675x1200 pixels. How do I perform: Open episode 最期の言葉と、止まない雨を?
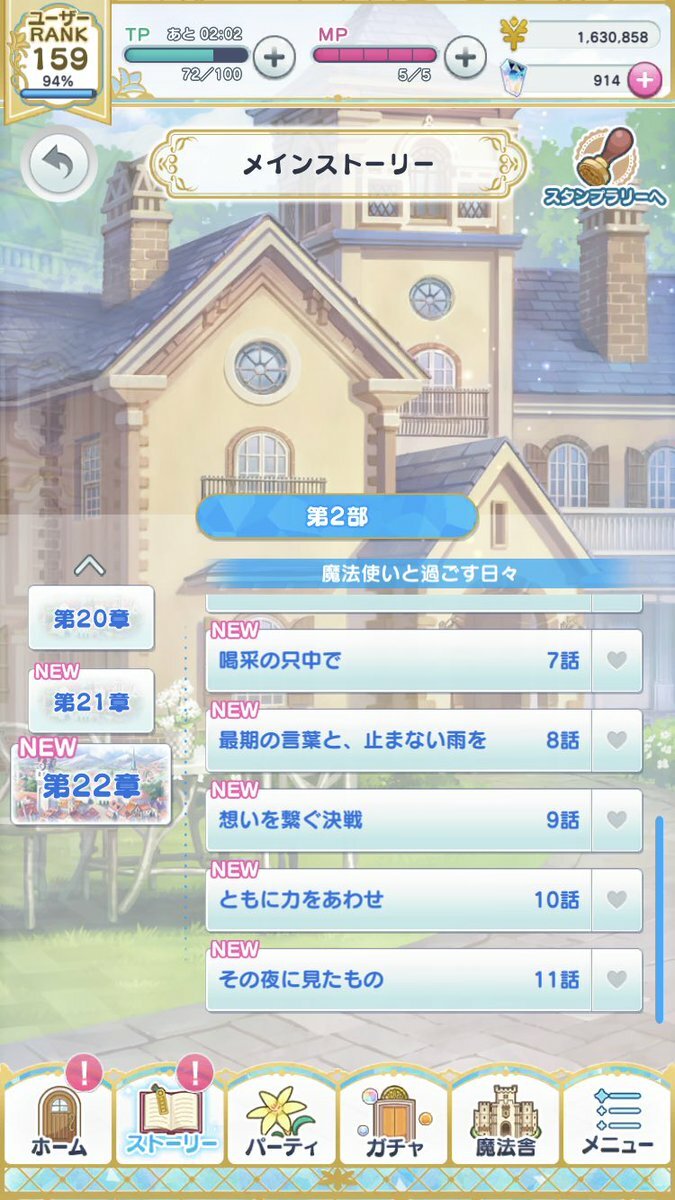tap(398, 740)
